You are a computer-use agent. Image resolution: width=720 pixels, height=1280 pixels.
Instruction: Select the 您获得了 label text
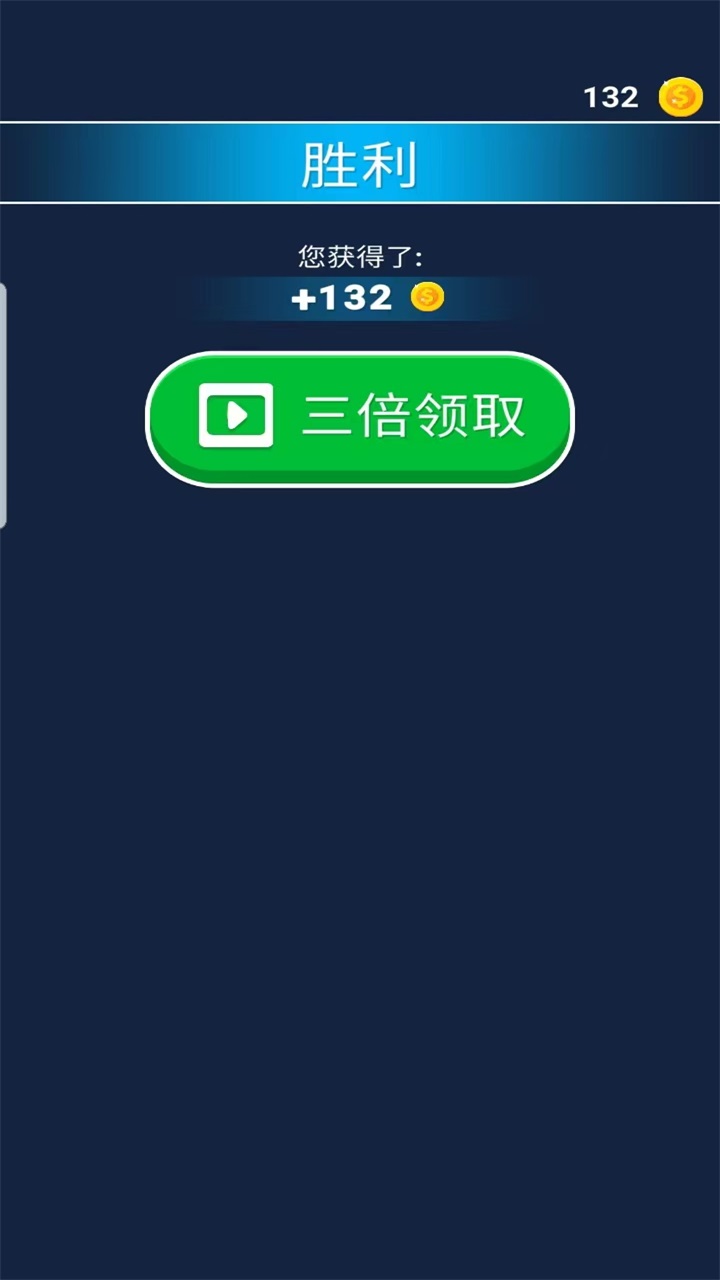pyautogui.click(x=360, y=254)
